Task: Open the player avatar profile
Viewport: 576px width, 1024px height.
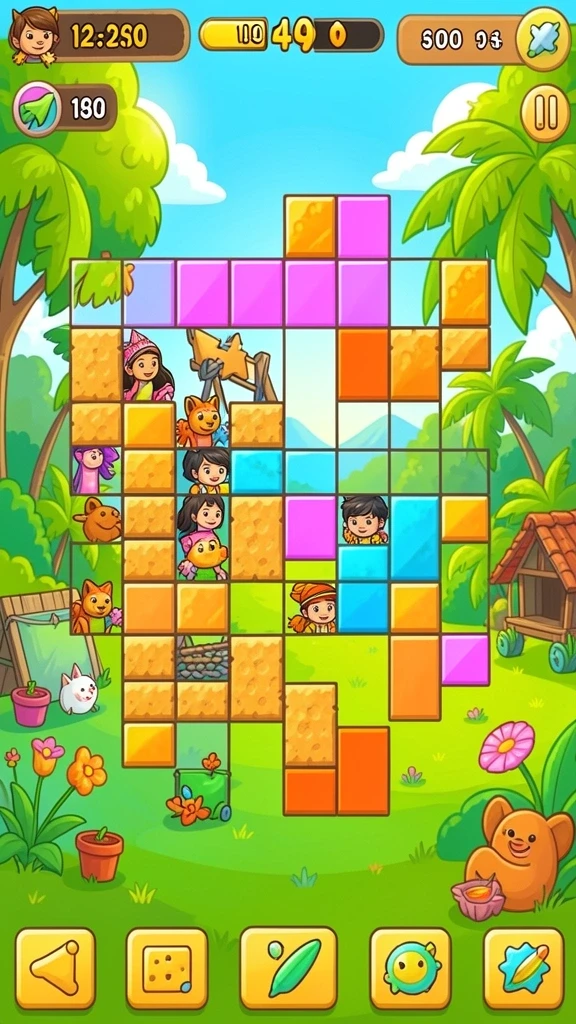Action: pyautogui.click(x=32, y=36)
